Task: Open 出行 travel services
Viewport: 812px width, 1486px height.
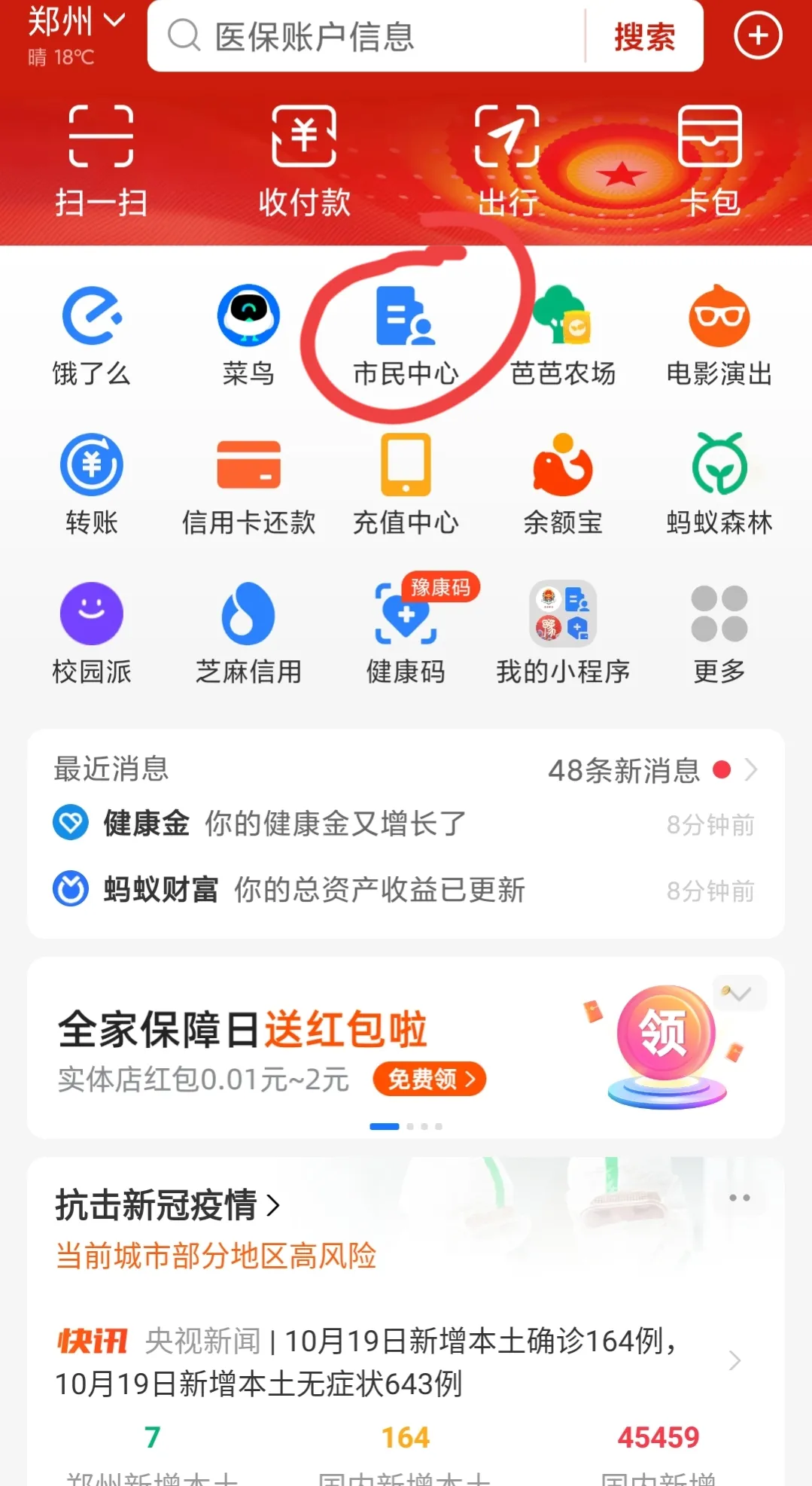Action: [507, 160]
